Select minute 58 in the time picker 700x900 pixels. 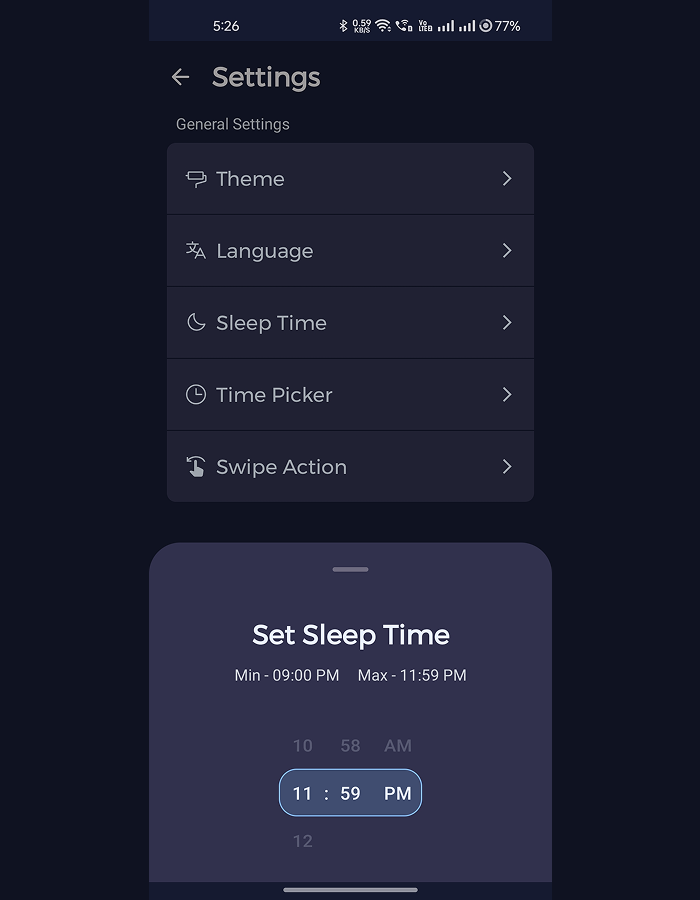[350, 746]
